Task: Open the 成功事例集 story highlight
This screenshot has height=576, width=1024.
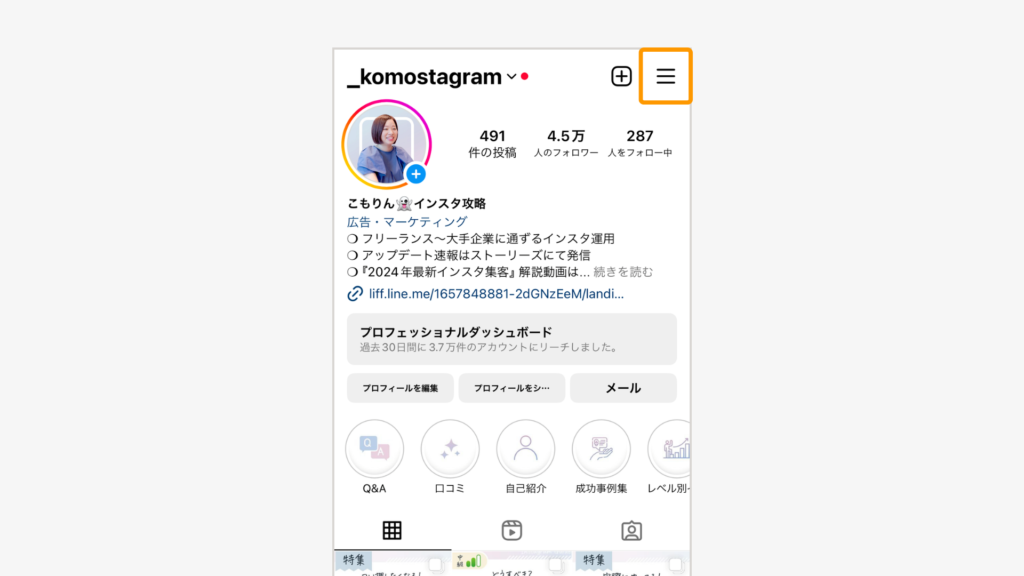Action: click(601, 449)
